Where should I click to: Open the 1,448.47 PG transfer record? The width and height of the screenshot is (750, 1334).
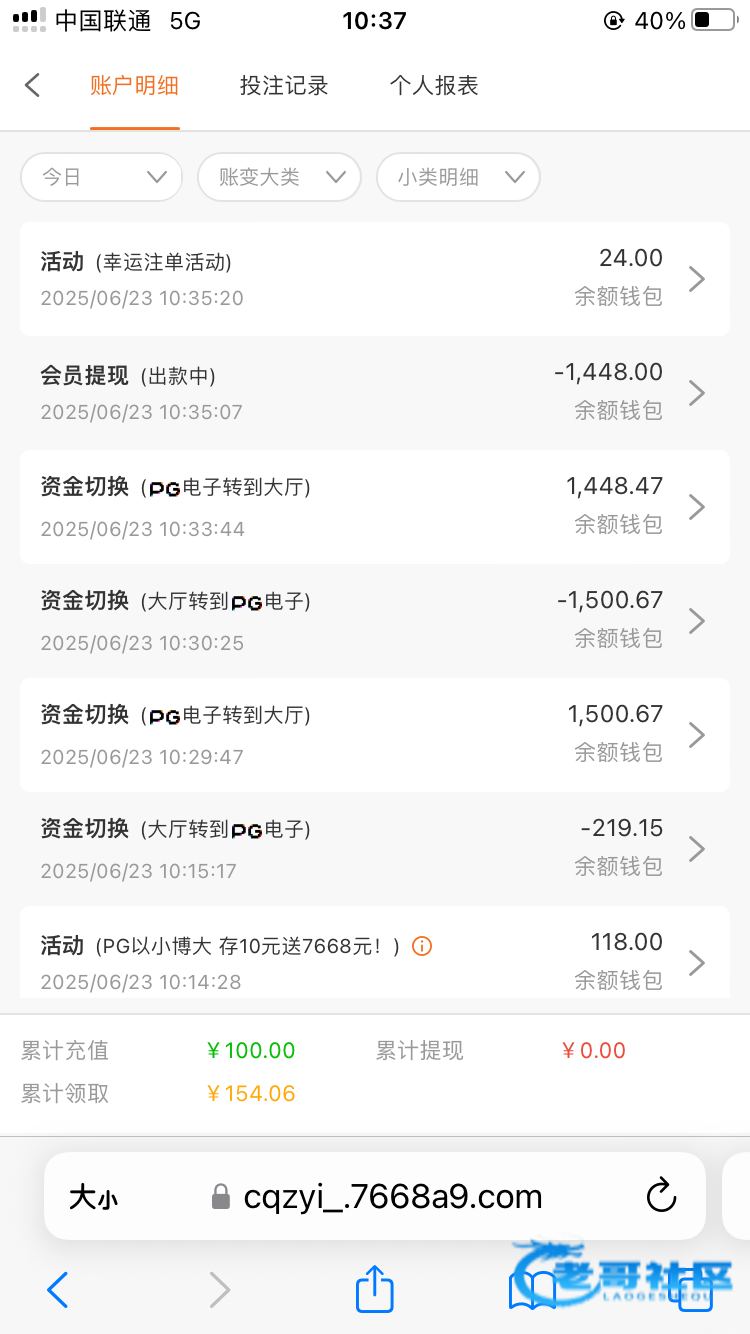point(375,507)
